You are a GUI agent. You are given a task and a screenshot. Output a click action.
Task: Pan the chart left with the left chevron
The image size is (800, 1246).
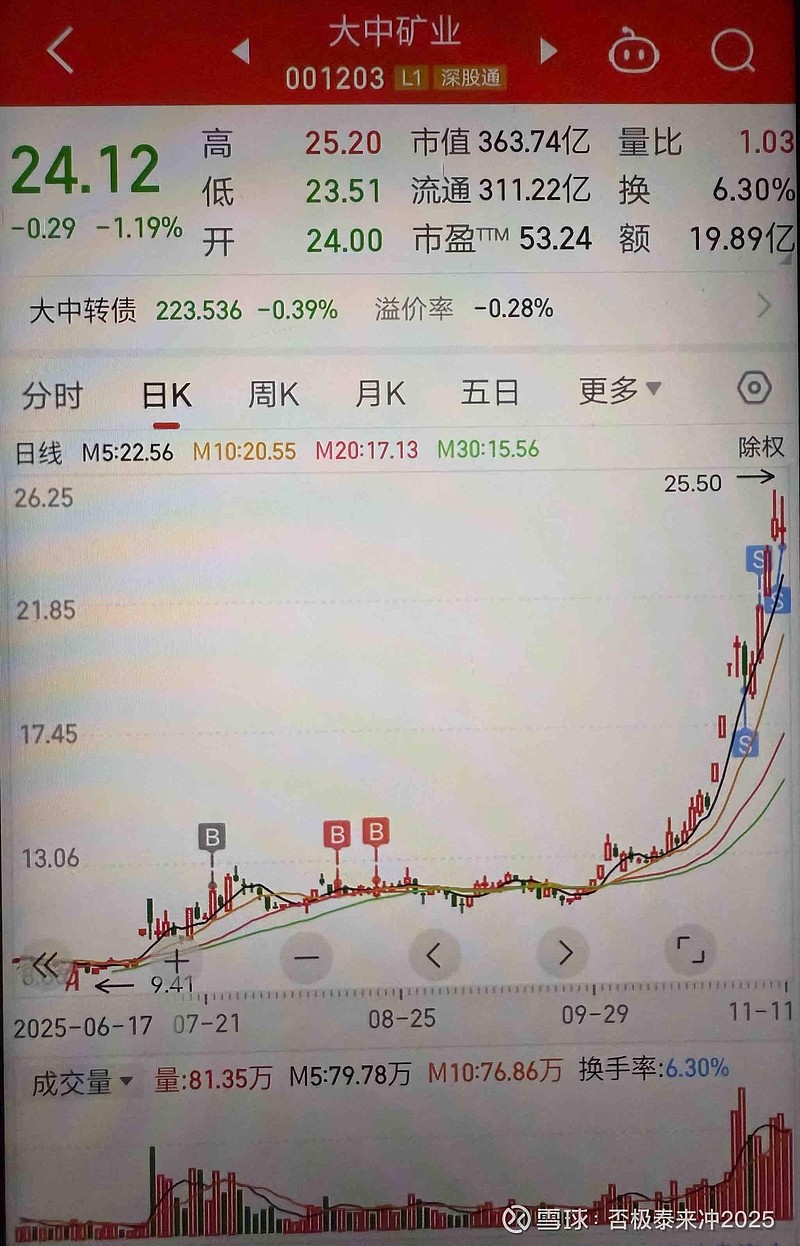[434, 956]
